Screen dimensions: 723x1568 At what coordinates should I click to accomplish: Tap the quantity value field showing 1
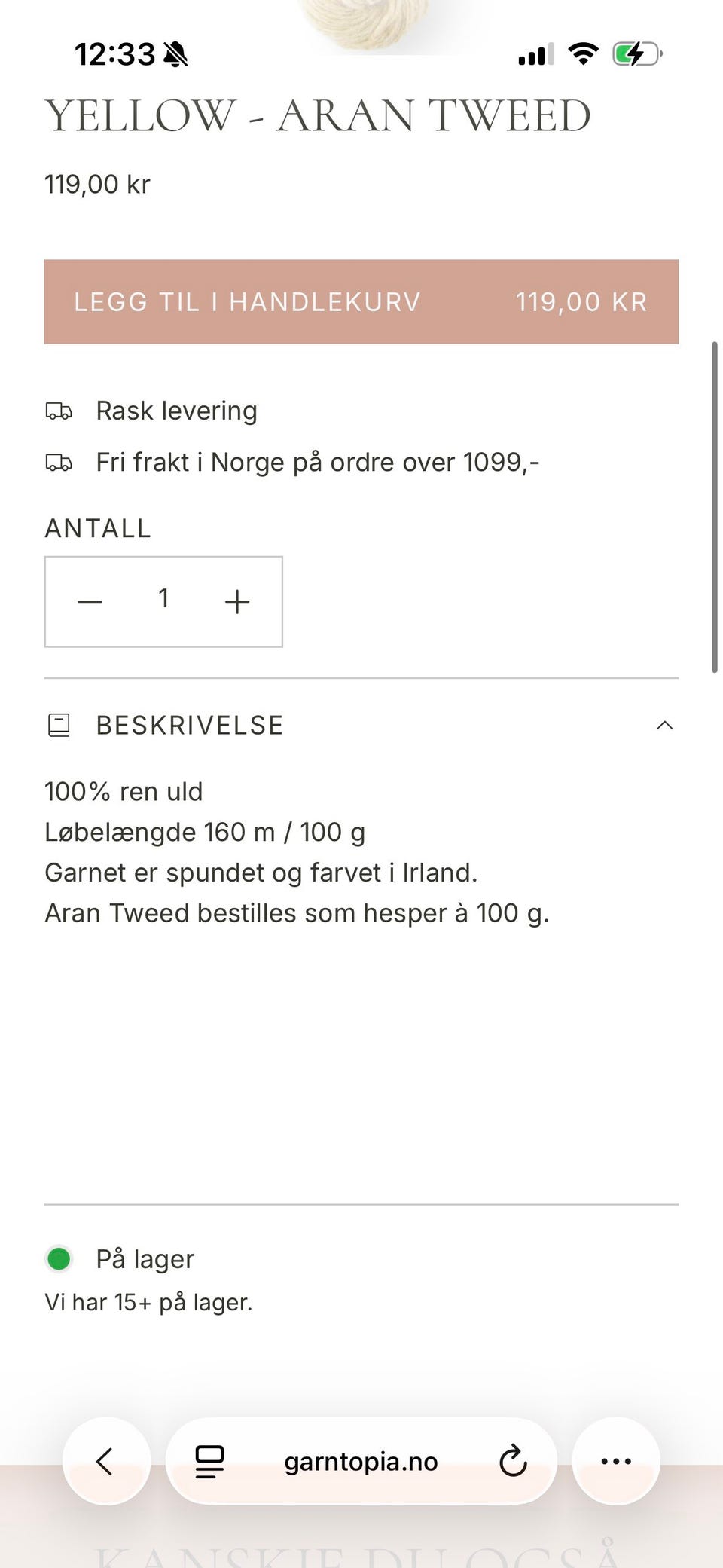[163, 598]
